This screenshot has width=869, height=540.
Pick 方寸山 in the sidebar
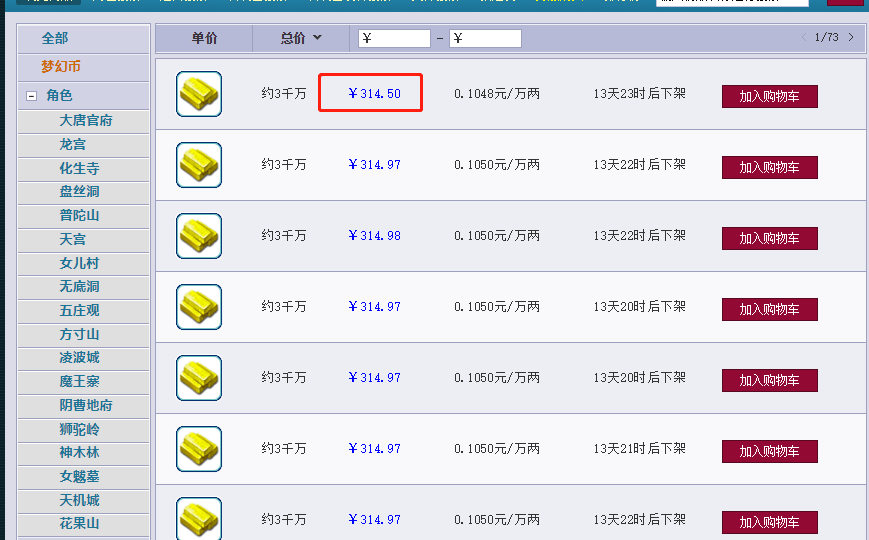coord(79,334)
